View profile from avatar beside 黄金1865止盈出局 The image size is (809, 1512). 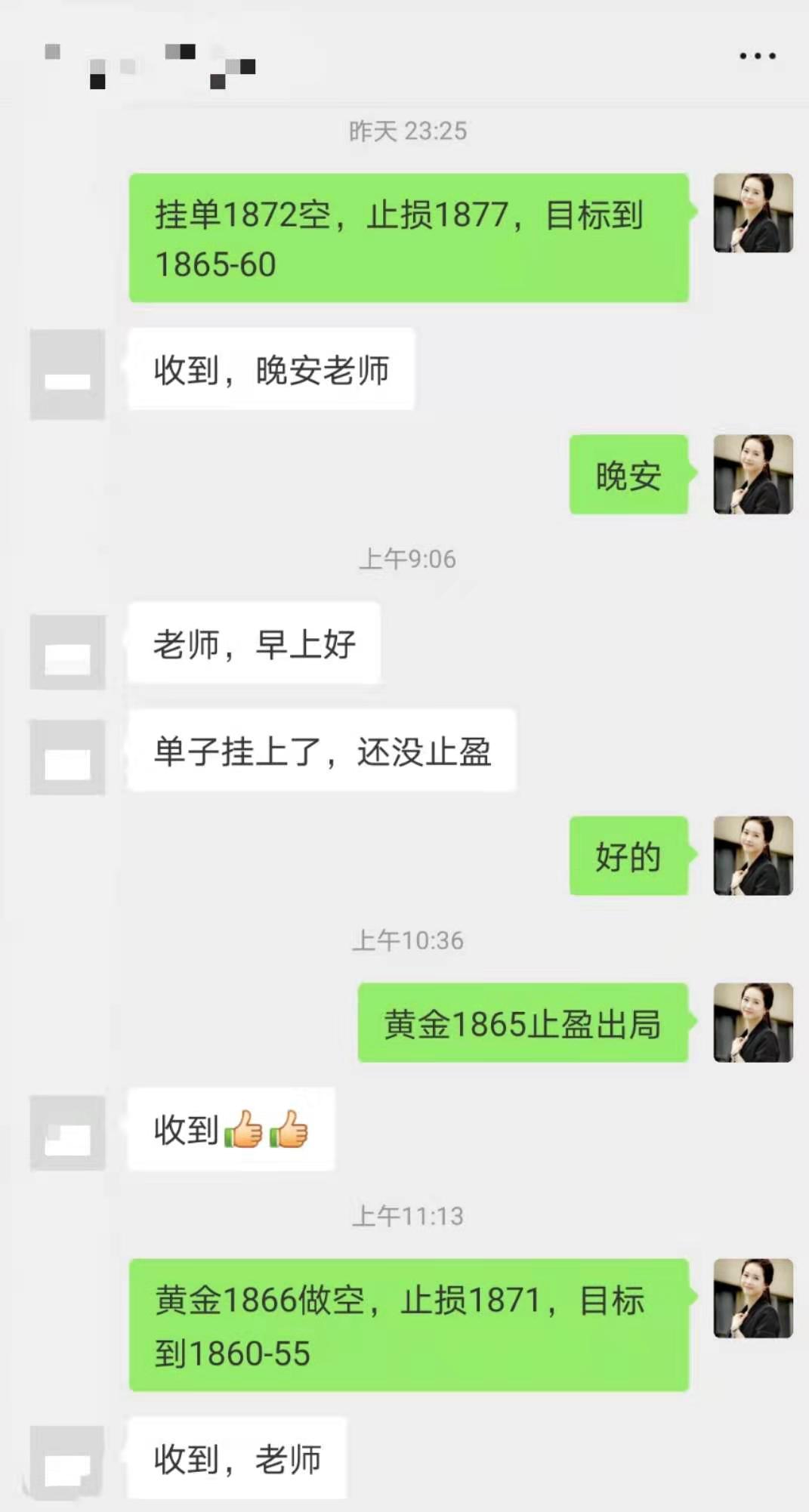(x=753, y=1023)
